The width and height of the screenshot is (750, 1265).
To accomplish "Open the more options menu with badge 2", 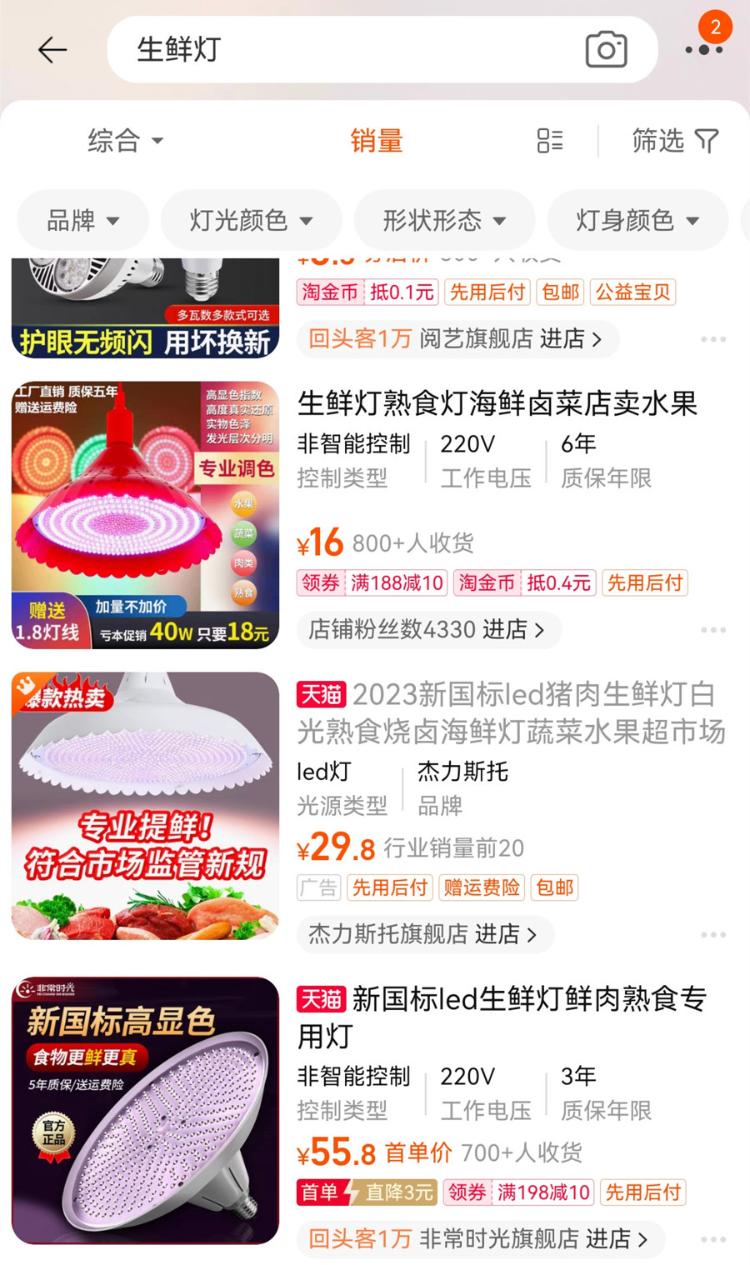I will [705, 49].
